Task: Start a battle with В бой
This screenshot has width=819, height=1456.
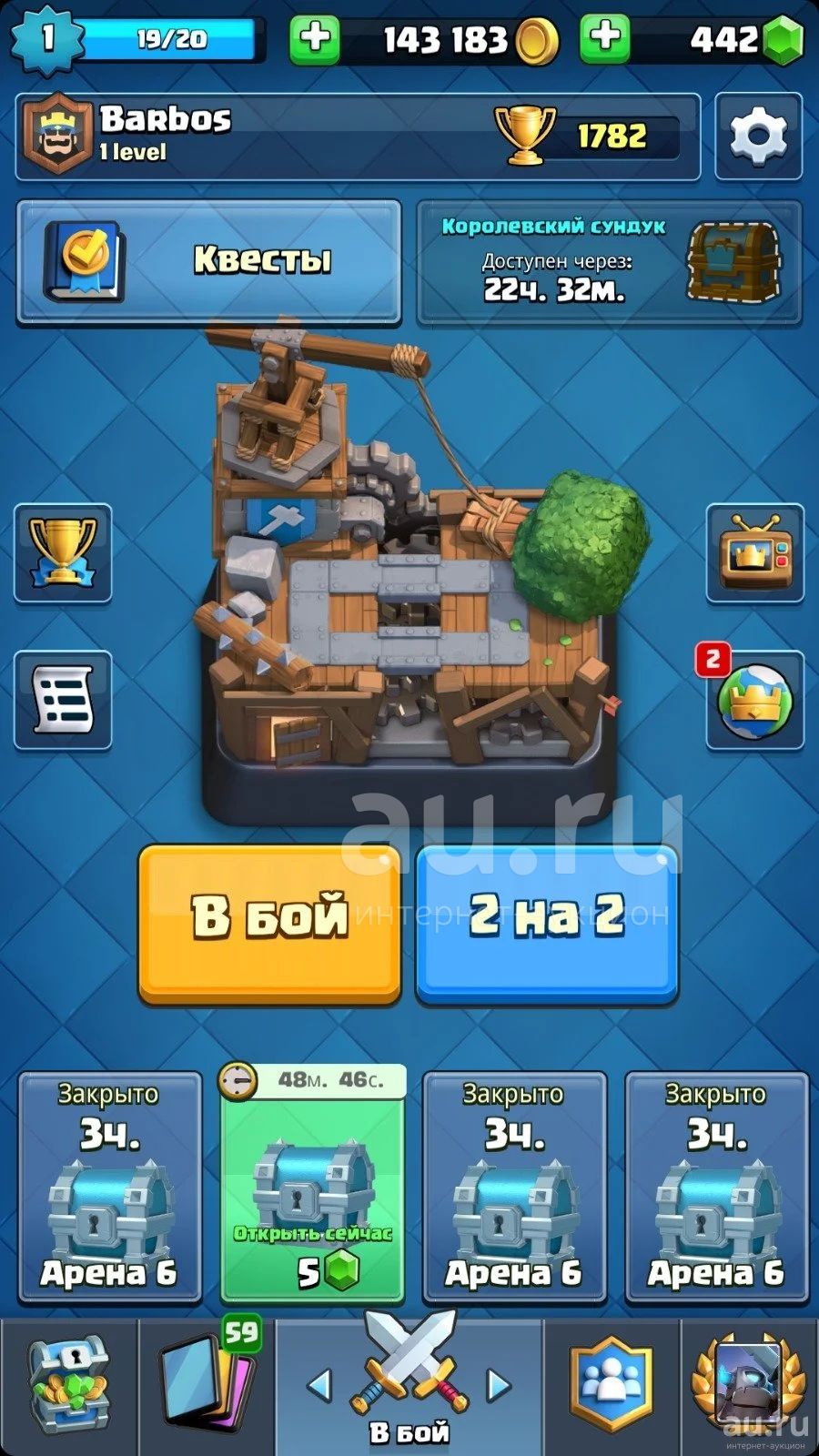Action: pyautogui.click(x=269, y=923)
